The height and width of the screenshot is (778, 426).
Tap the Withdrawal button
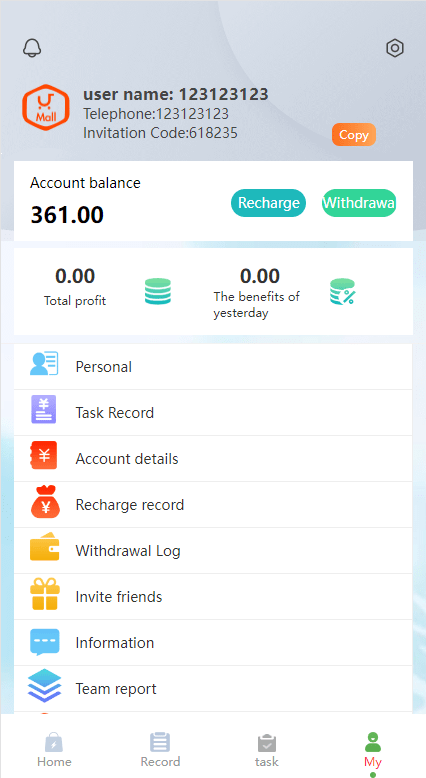(x=359, y=203)
